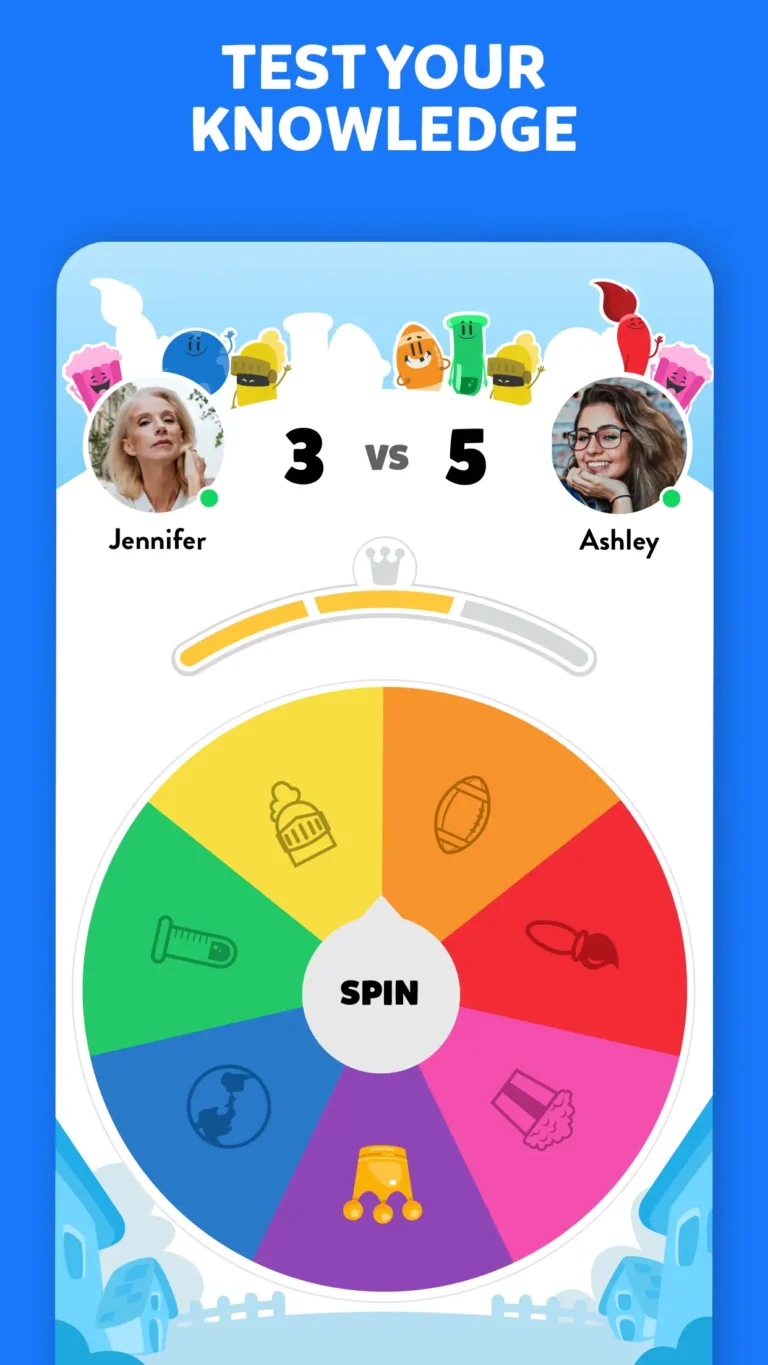Tap Jennifer's green online status dot

(210, 498)
